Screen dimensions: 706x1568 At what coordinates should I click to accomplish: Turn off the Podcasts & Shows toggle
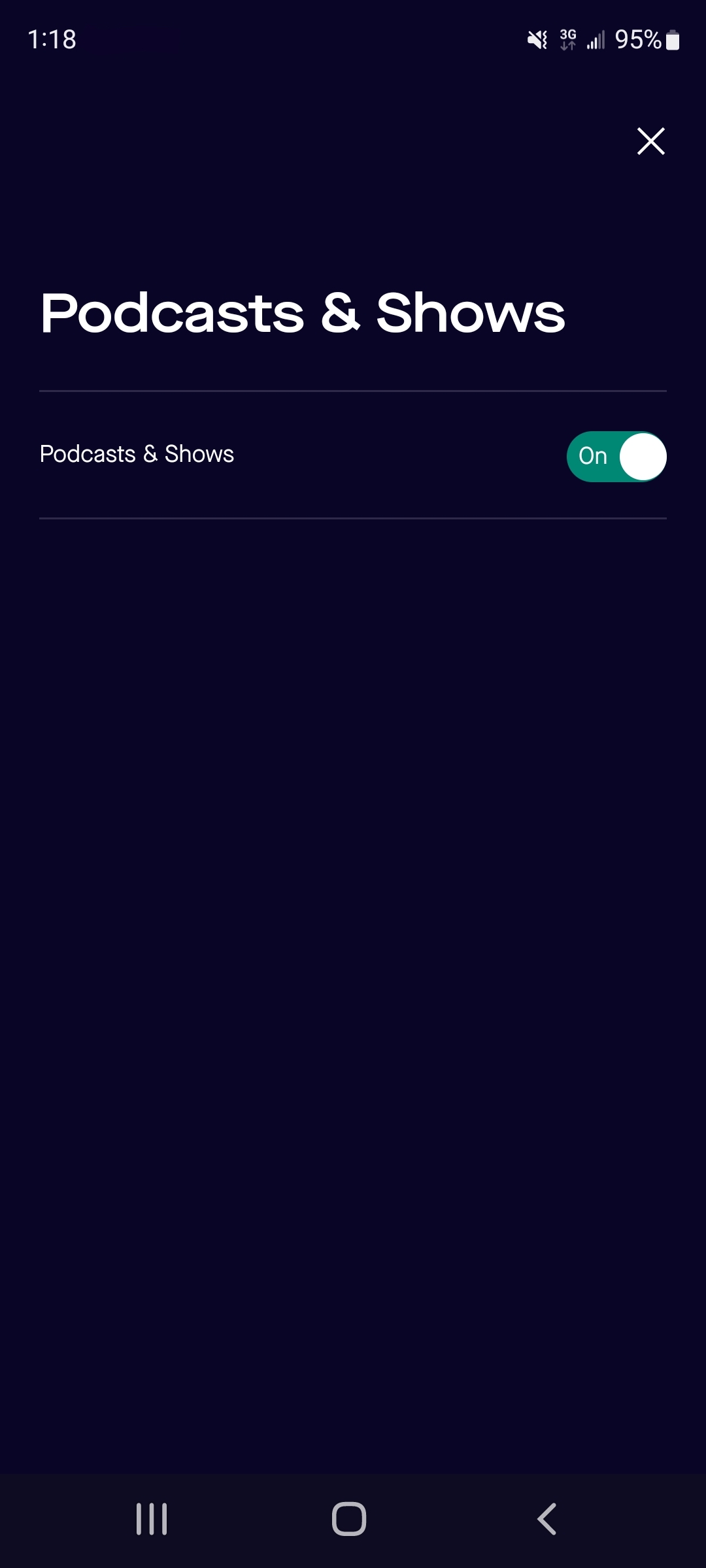(616, 456)
